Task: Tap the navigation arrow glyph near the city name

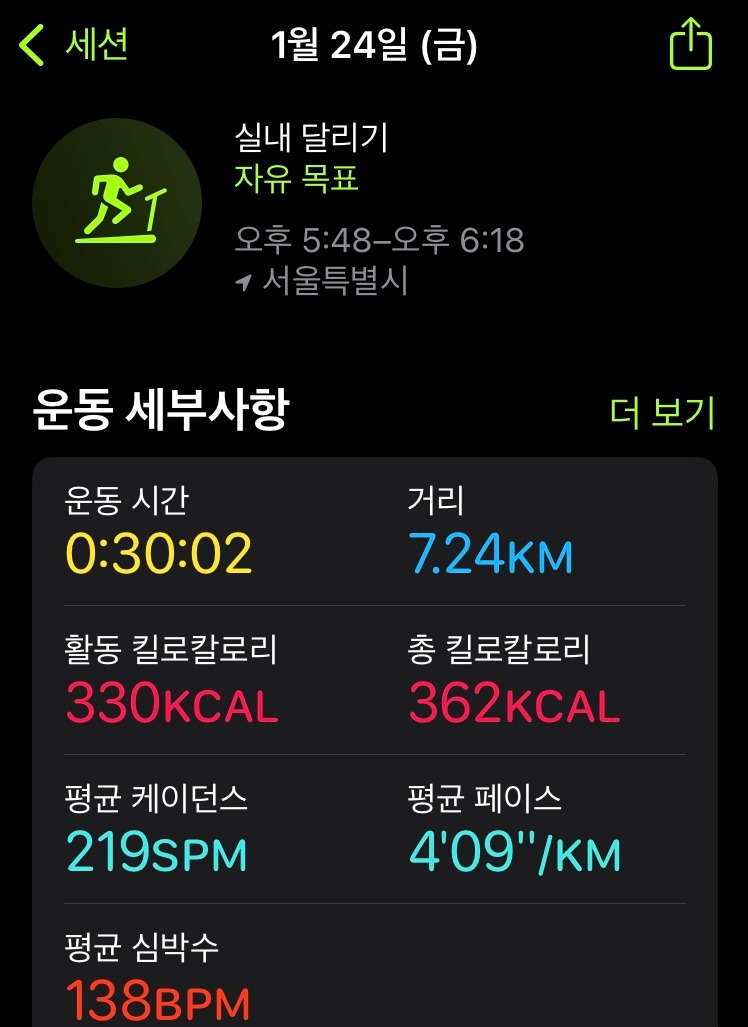Action: coord(245,281)
